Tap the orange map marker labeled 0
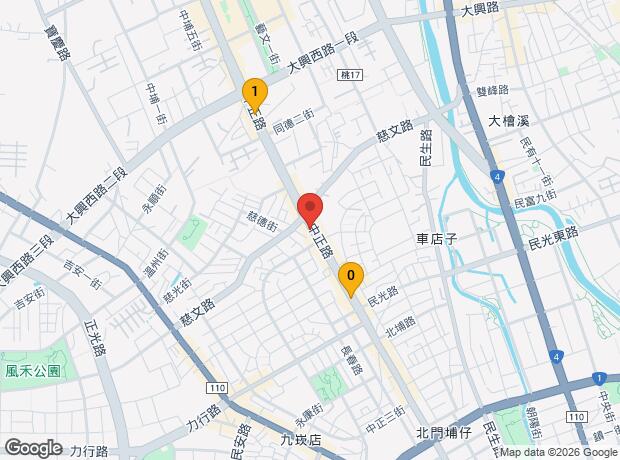 point(350,275)
